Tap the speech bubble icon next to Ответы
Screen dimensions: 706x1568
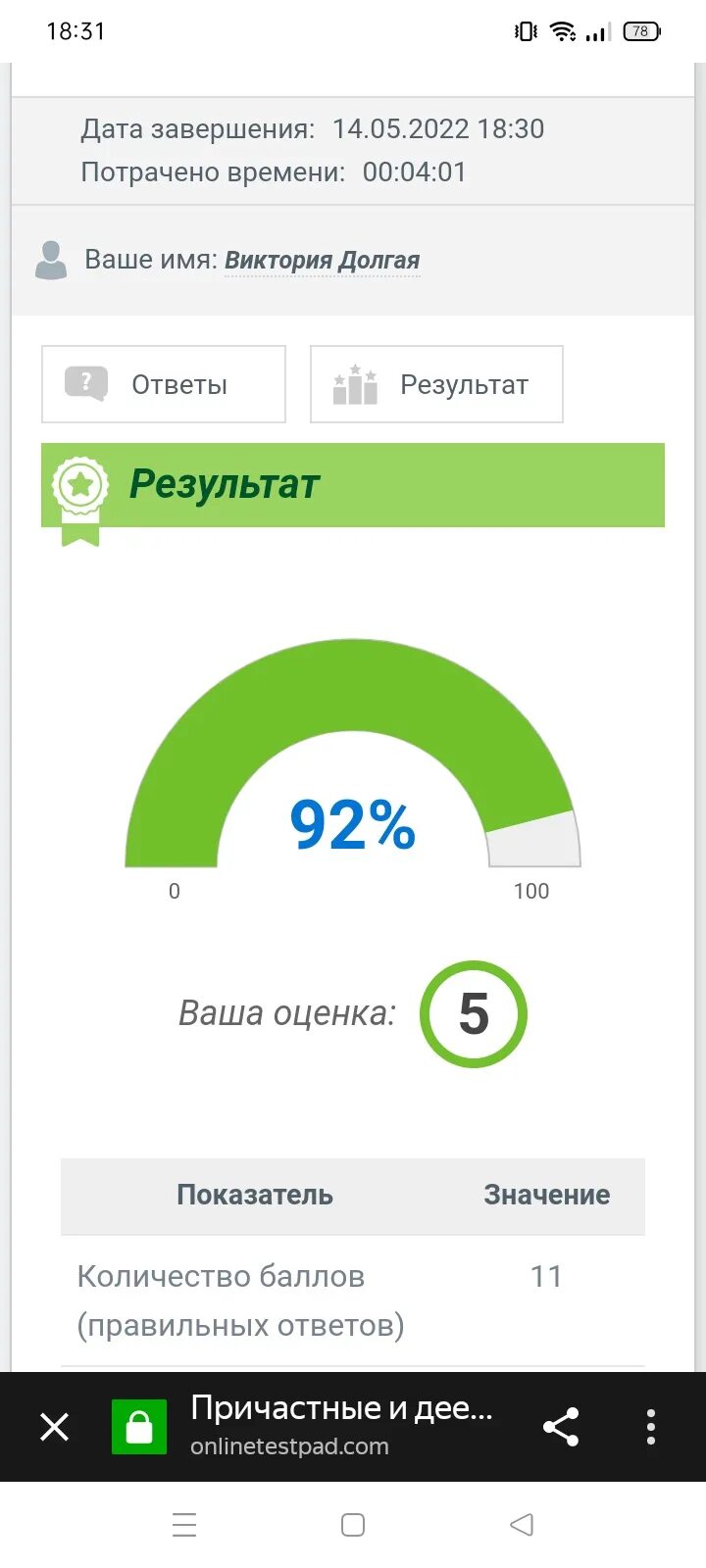point(85,384)
